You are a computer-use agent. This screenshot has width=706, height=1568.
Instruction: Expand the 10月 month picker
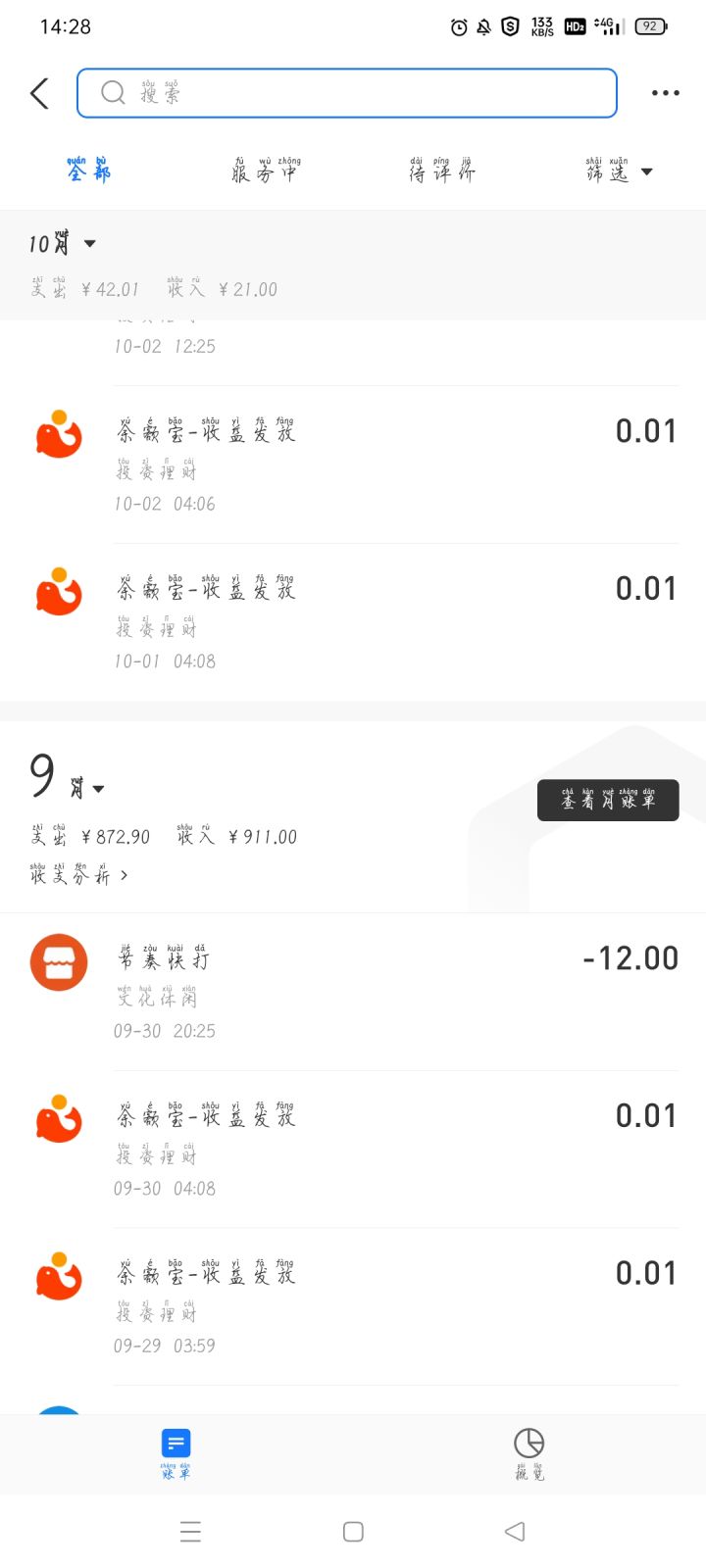pos(62,243)
